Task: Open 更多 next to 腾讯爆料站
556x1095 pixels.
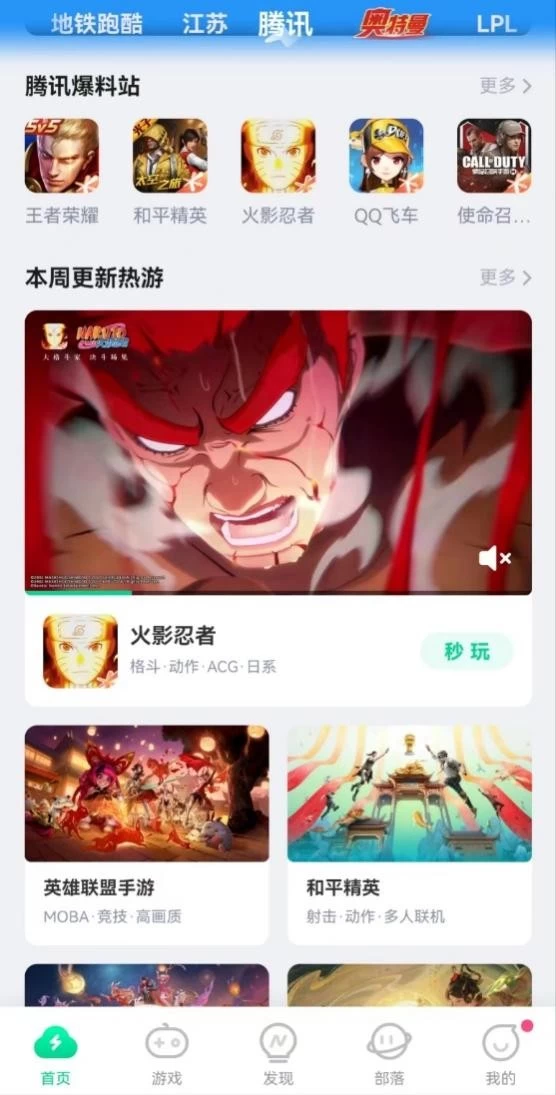Action: tap(506, 86)
